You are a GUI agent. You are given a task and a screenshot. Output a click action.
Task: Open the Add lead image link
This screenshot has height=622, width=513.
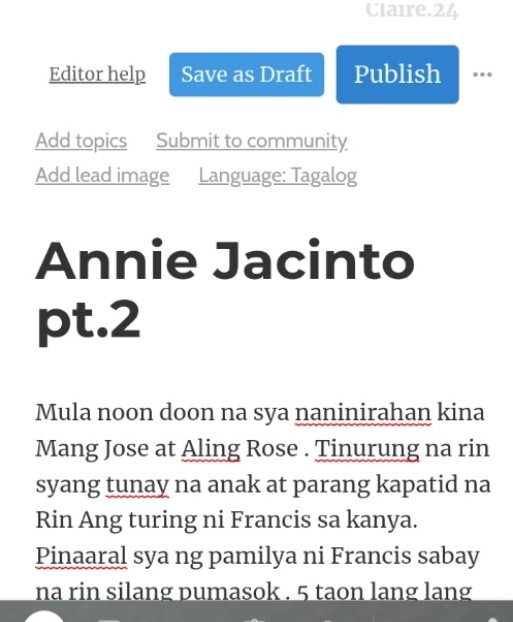[x=102, y=175]
